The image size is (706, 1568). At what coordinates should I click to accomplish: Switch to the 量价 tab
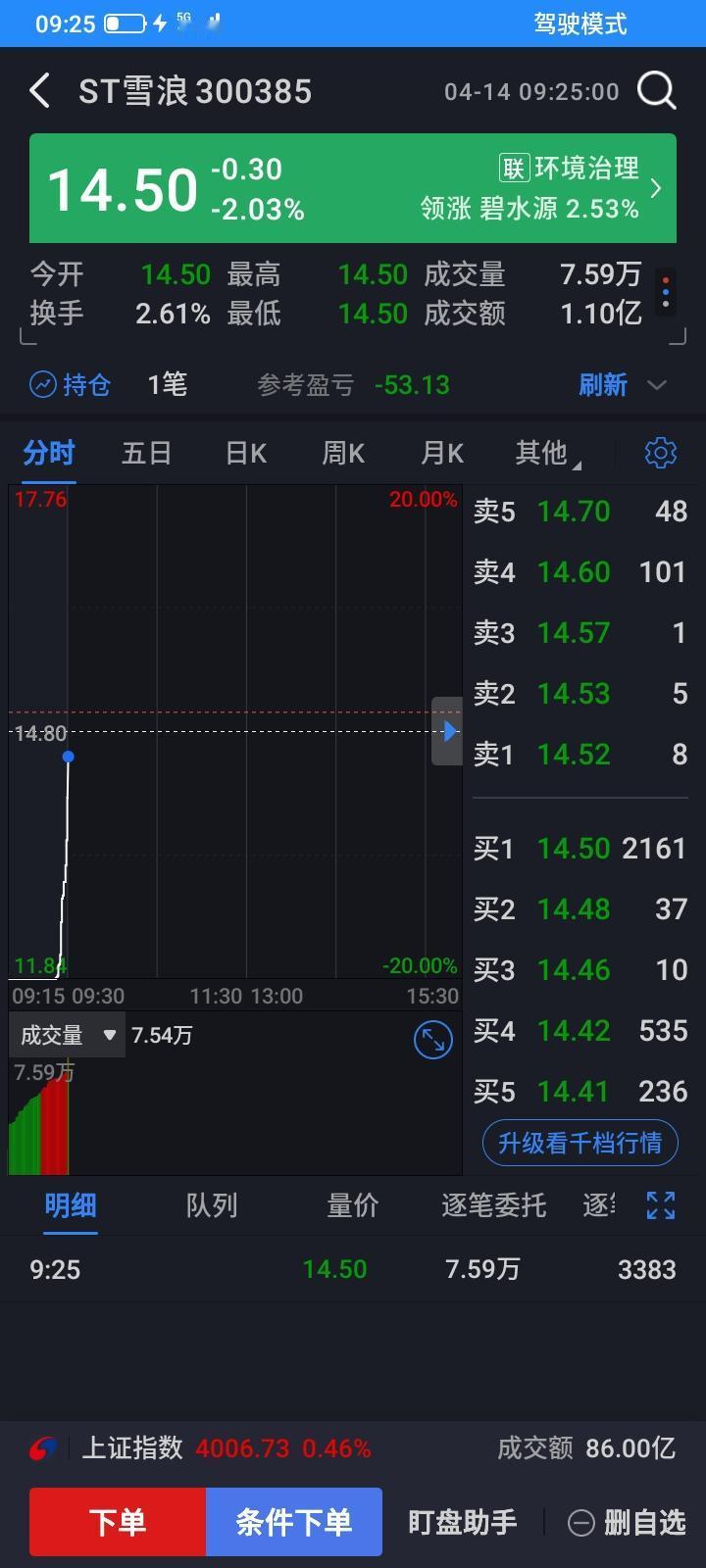pos(352,1205)
